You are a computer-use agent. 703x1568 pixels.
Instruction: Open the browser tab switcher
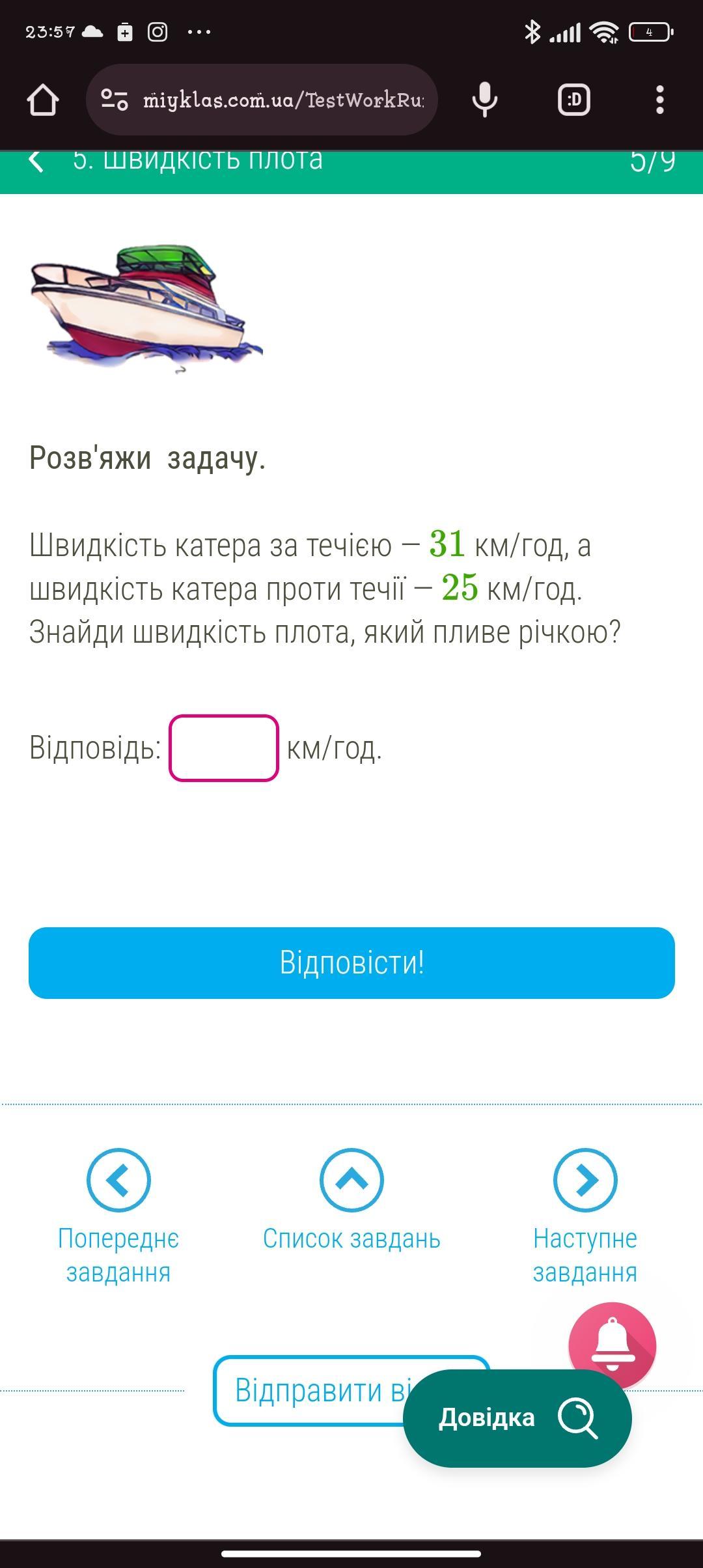pos(574,100)
